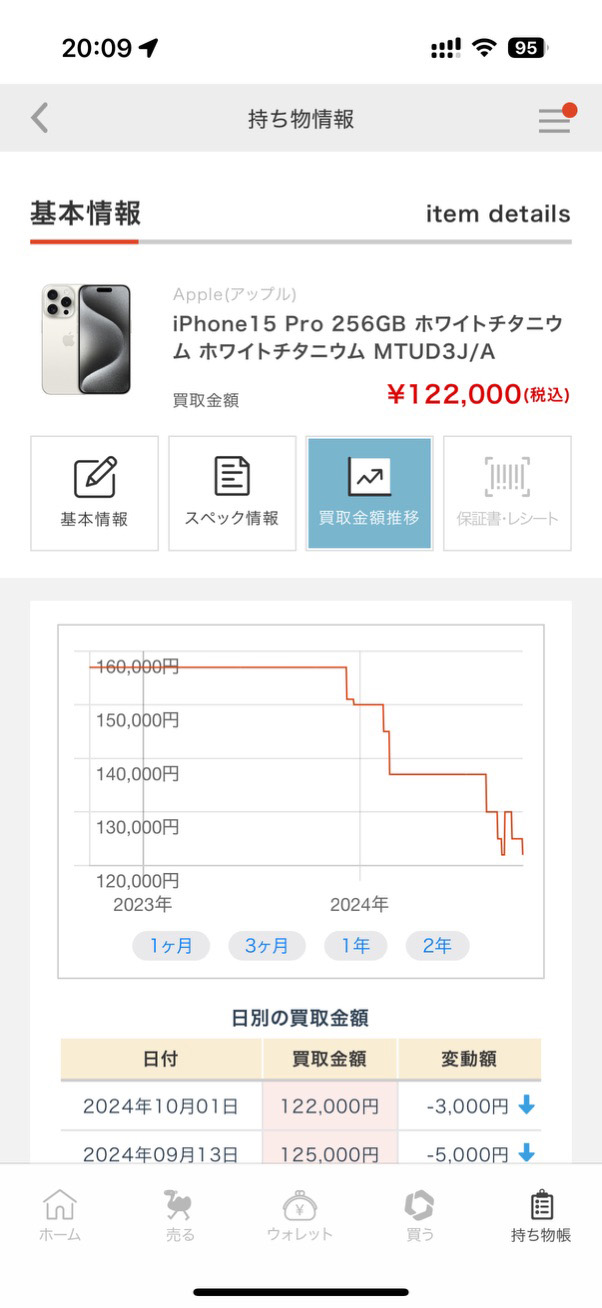Select the 1年 chart range
This screenshot has width=602, height=1308.
(355, 946)
